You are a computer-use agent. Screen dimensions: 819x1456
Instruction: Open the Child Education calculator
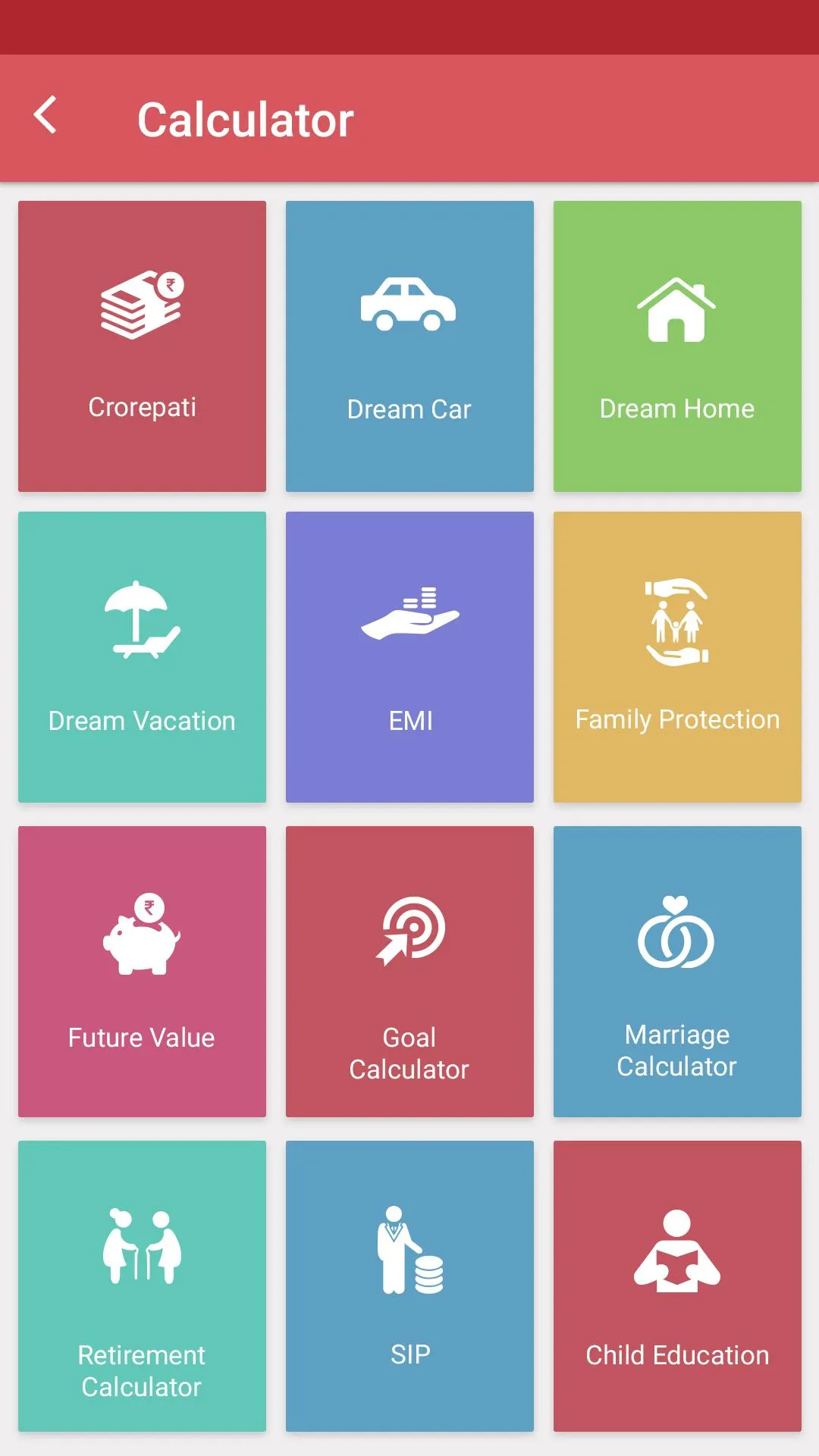point(677,1286)
